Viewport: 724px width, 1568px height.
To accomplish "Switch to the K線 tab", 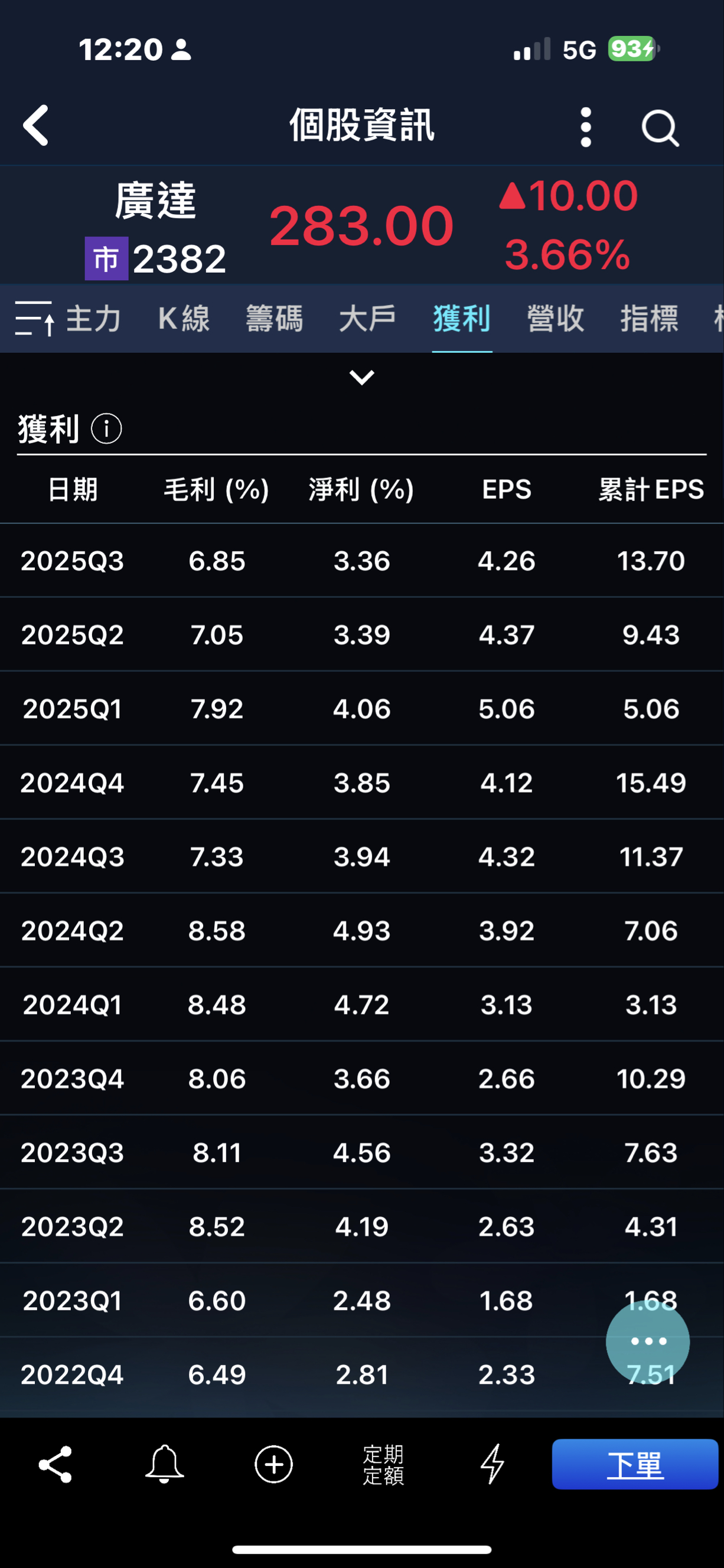I will (x=184, y=318).
